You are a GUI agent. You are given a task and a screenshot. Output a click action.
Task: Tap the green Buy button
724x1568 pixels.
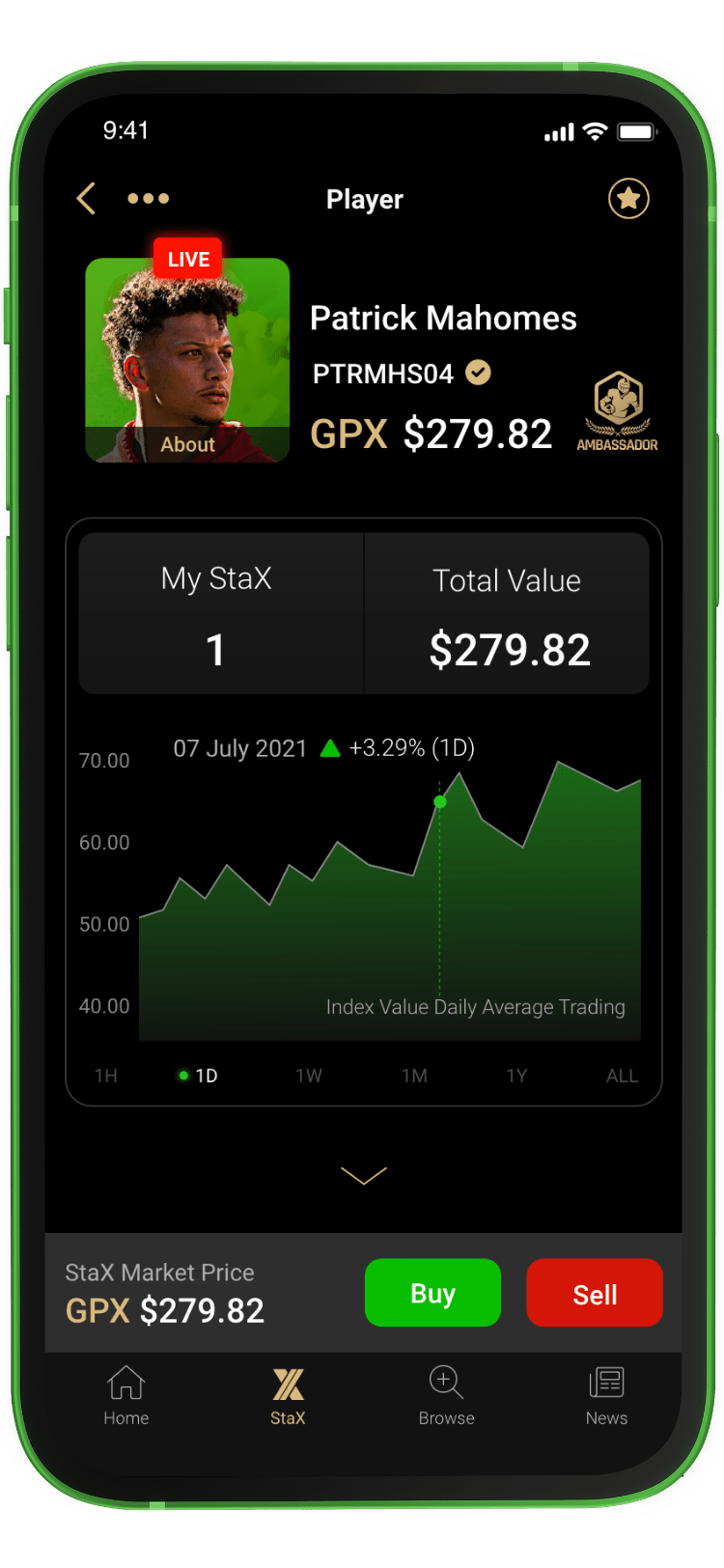click(432, 1293)
